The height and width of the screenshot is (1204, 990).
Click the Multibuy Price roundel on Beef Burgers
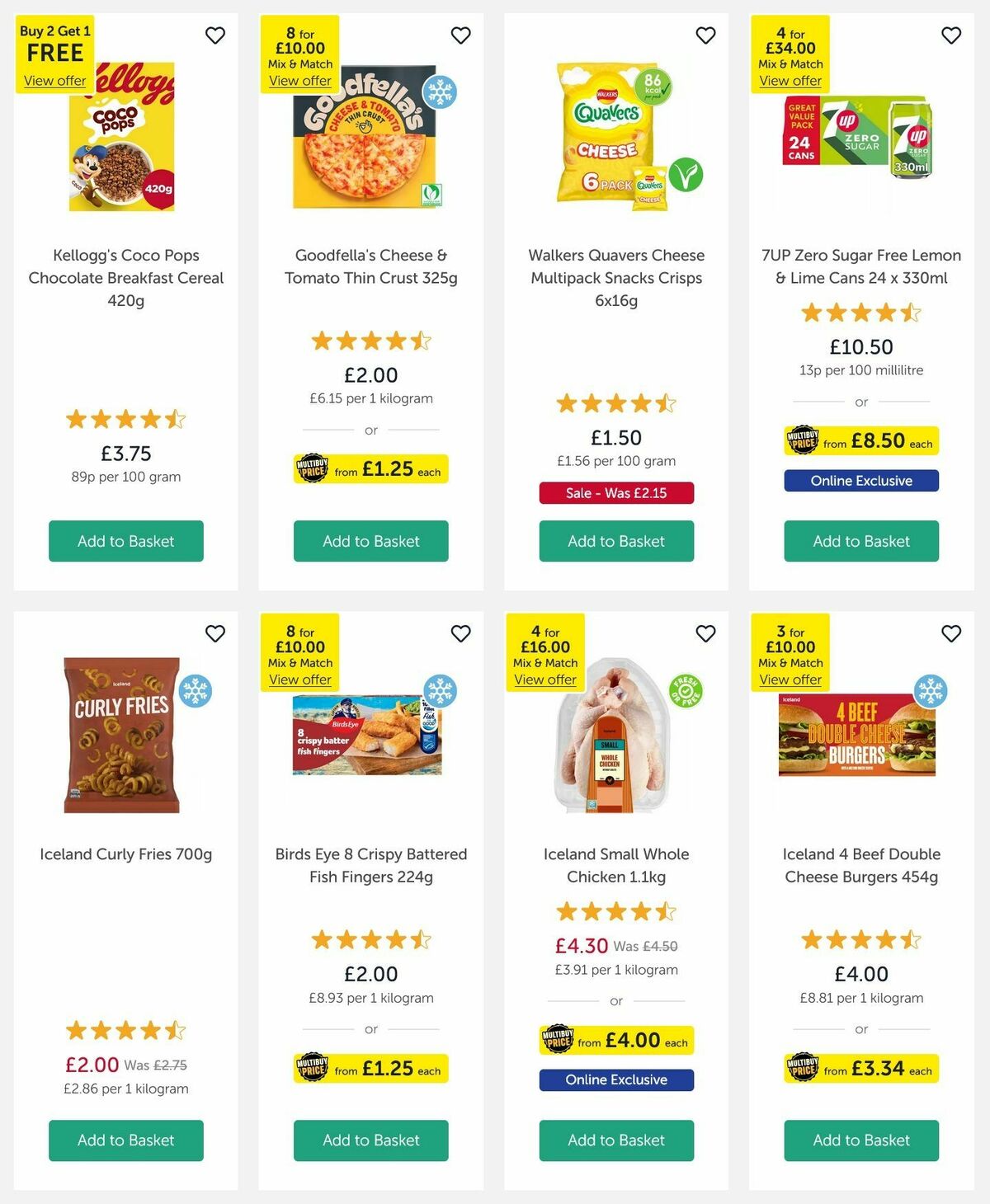coord(804,1068)
